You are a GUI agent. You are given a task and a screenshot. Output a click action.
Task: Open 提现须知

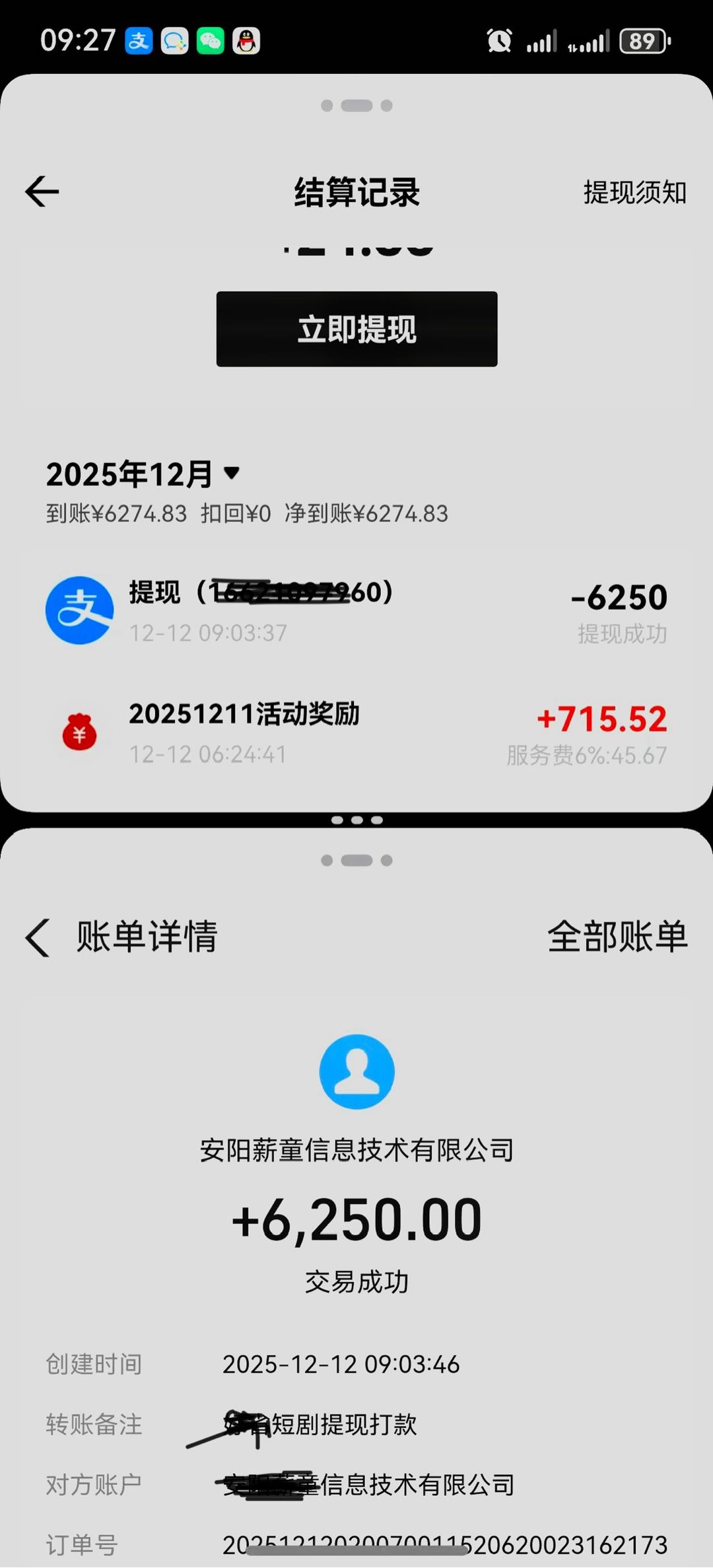[x=634, y=193]
